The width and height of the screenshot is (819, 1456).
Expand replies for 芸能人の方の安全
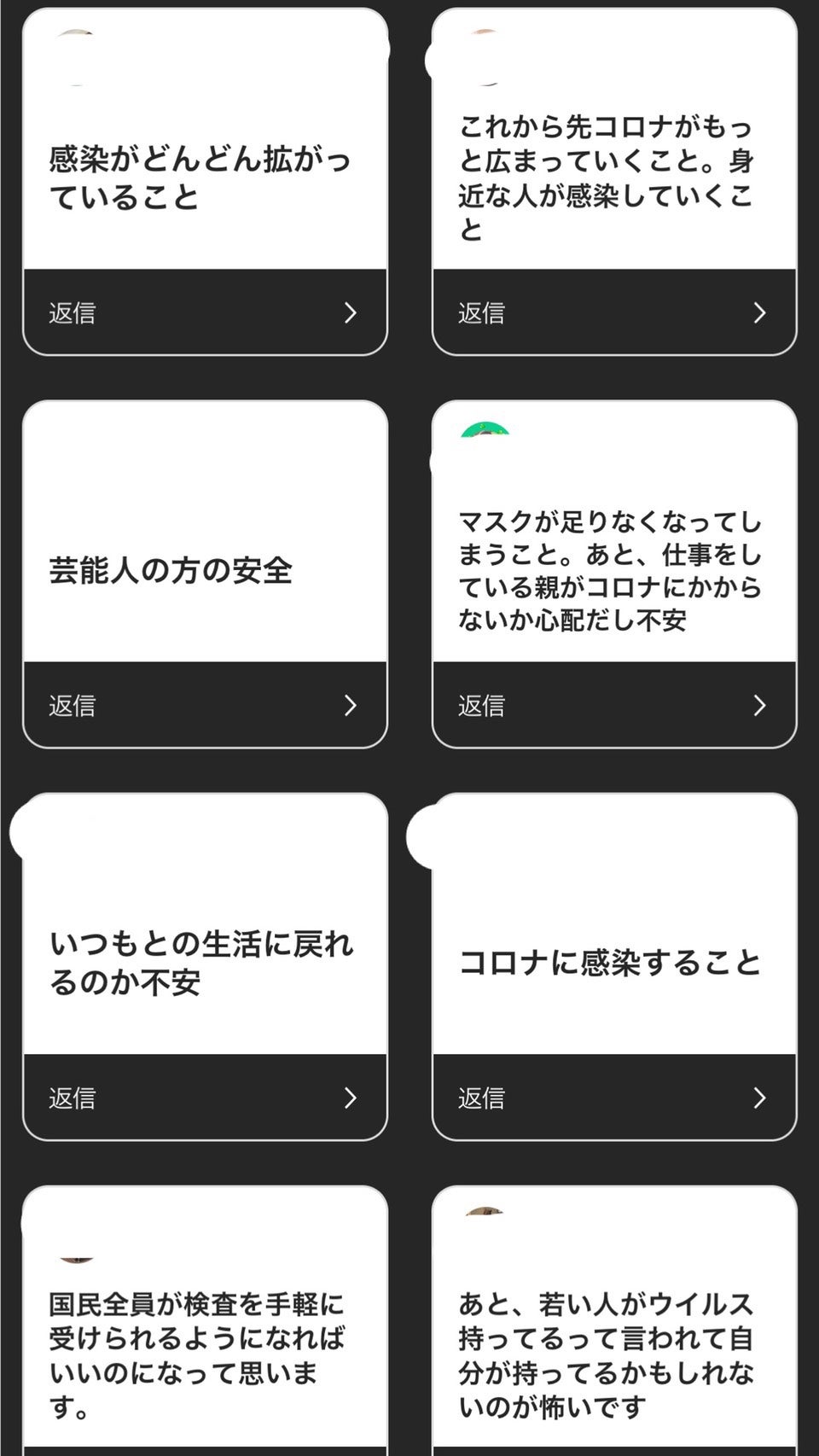350,706
